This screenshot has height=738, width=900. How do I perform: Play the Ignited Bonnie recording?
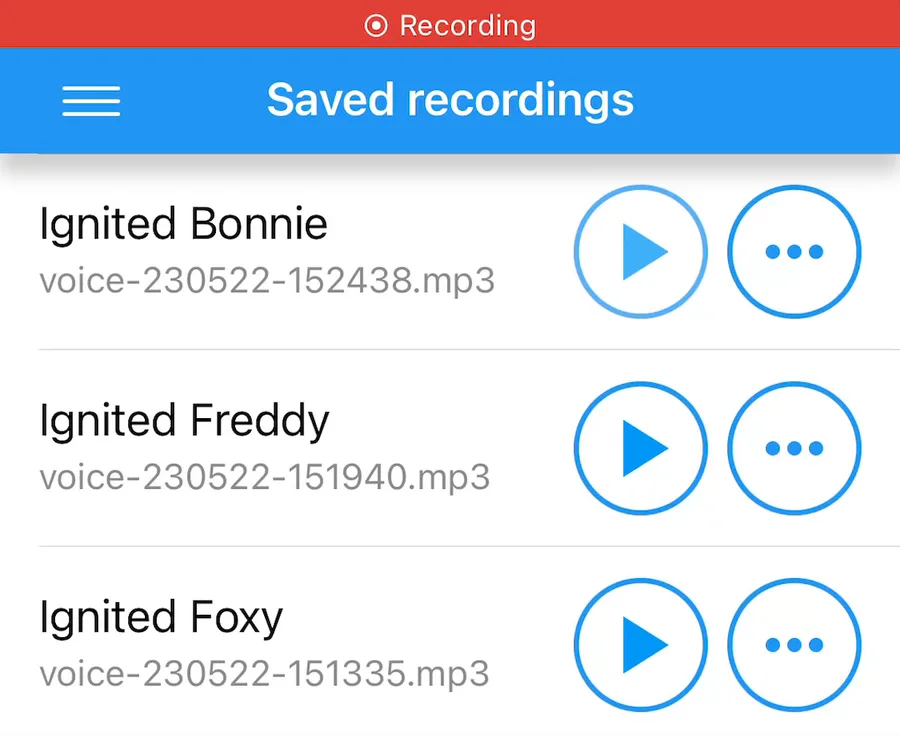641,252
